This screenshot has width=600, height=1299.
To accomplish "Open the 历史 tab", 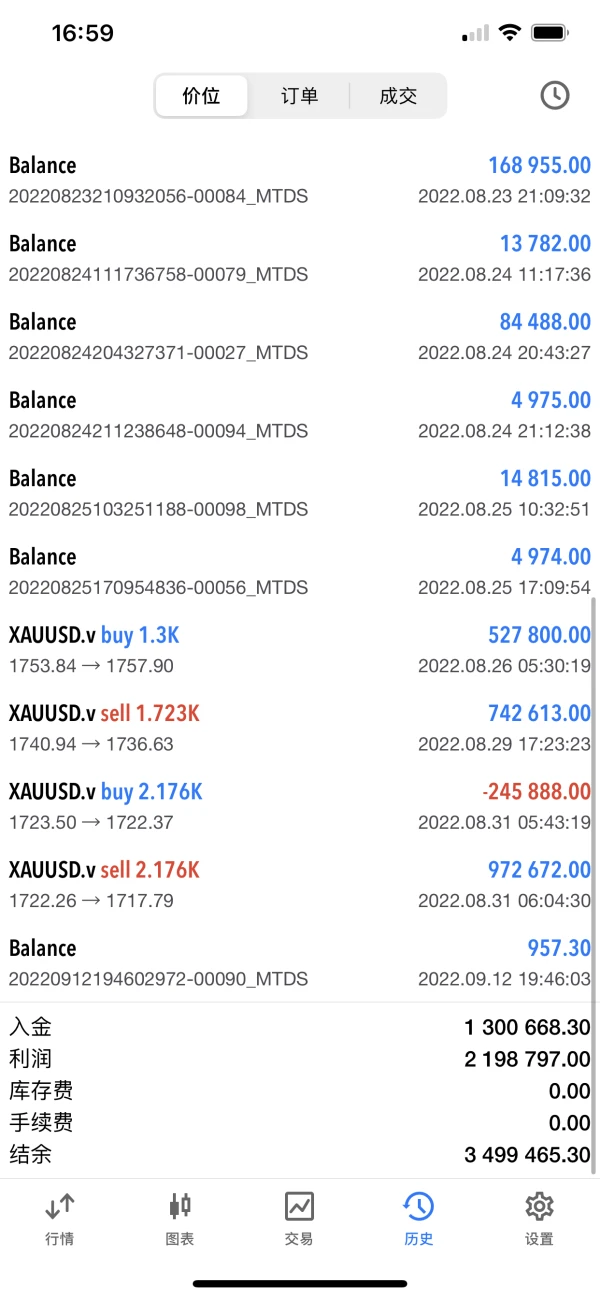I will [x=419, y=1218].
